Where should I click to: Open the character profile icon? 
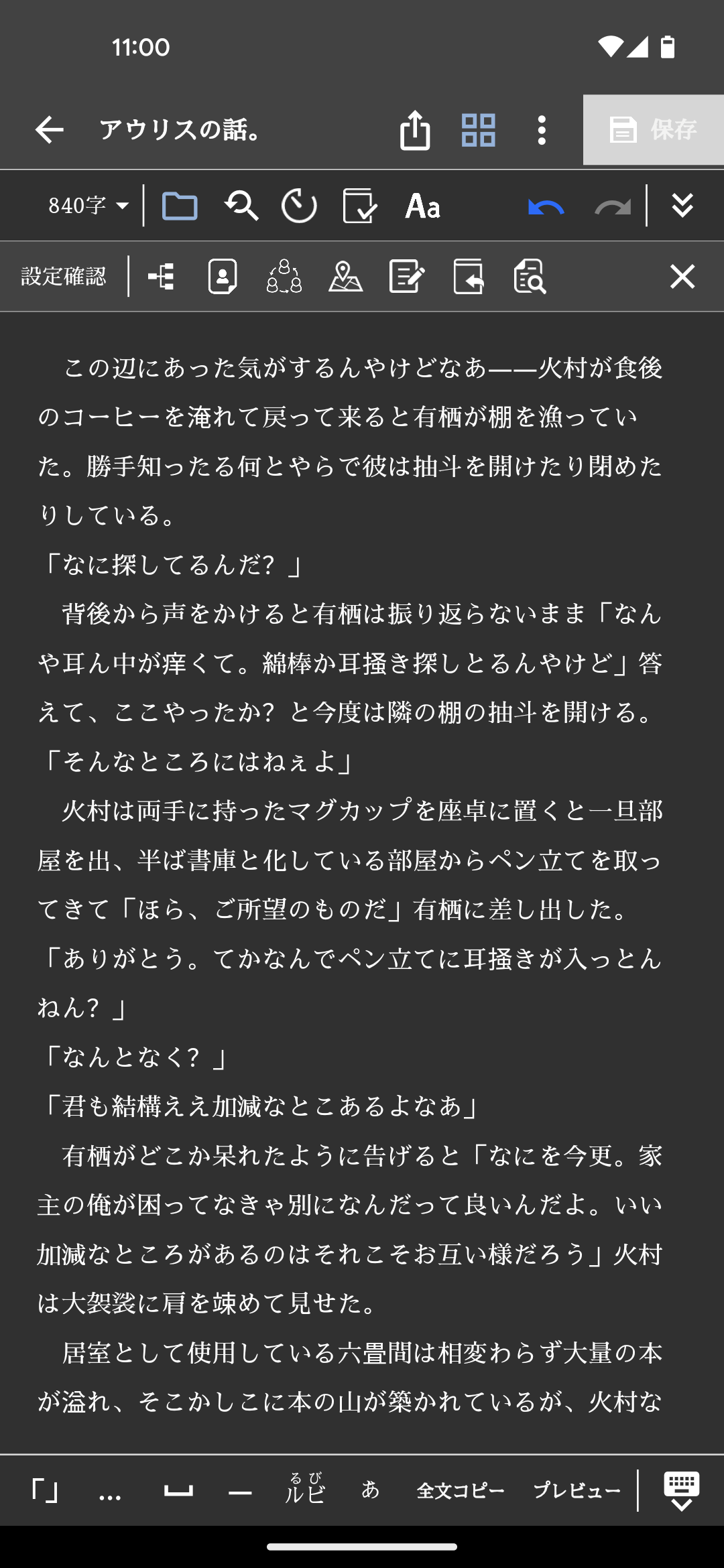pos(223,276)
